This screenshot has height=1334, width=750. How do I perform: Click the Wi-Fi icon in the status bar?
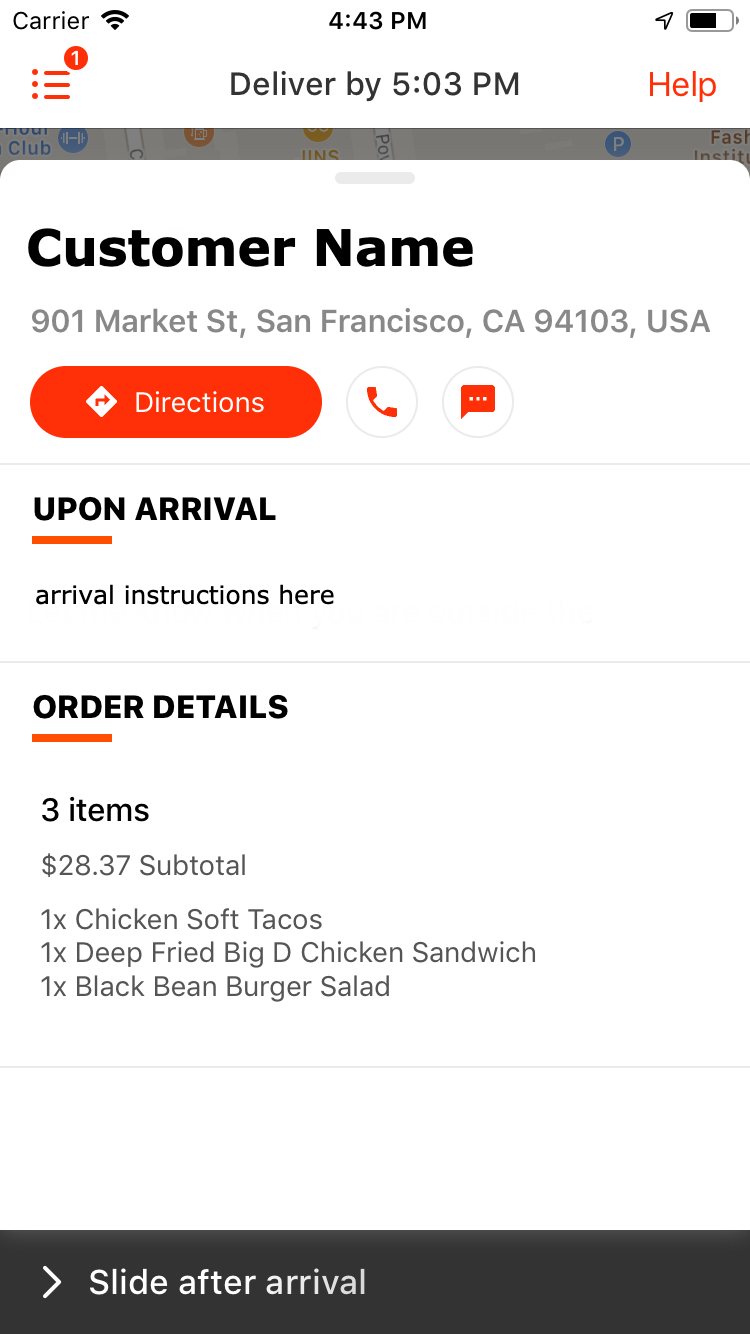[x=115, y=19]
